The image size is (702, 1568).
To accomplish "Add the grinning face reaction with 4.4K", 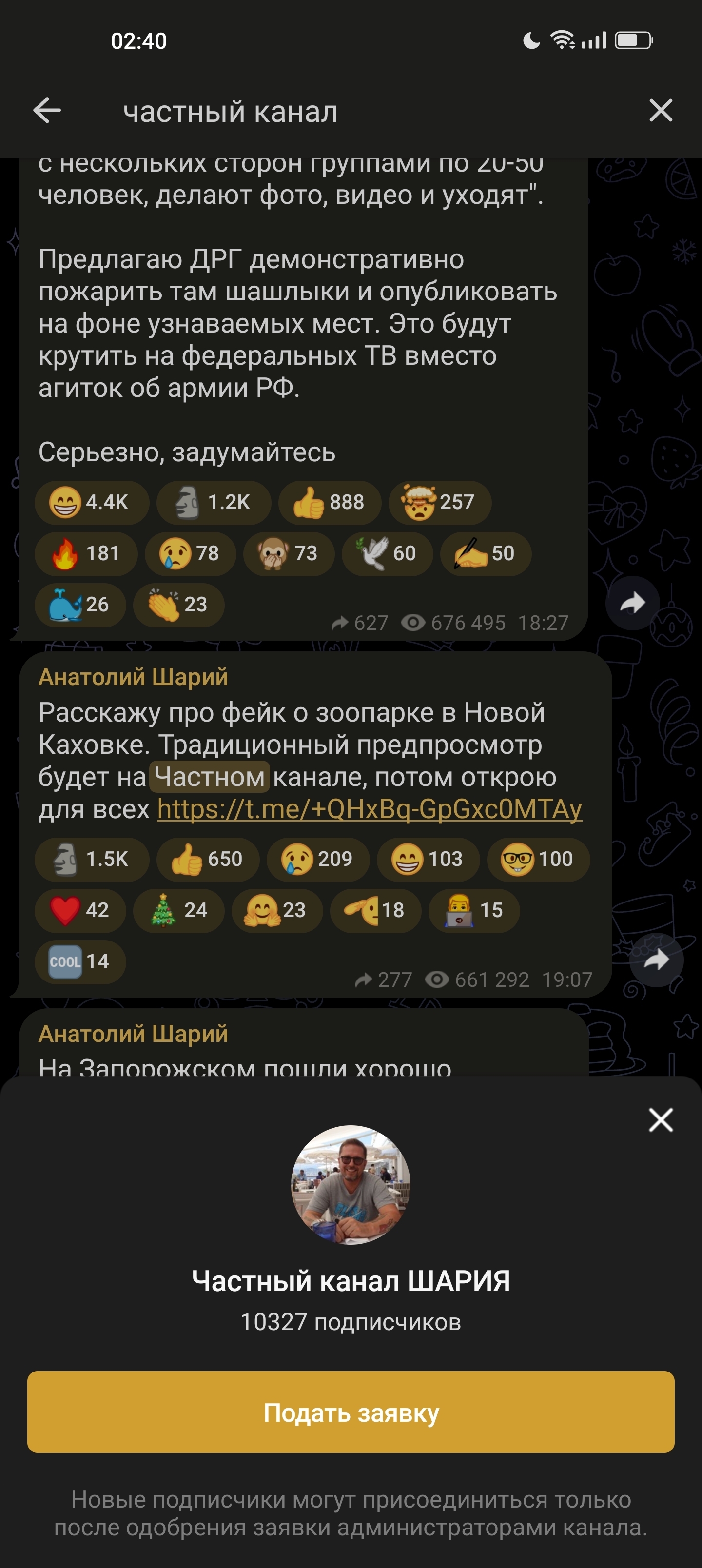I will [x=91, y=503].
